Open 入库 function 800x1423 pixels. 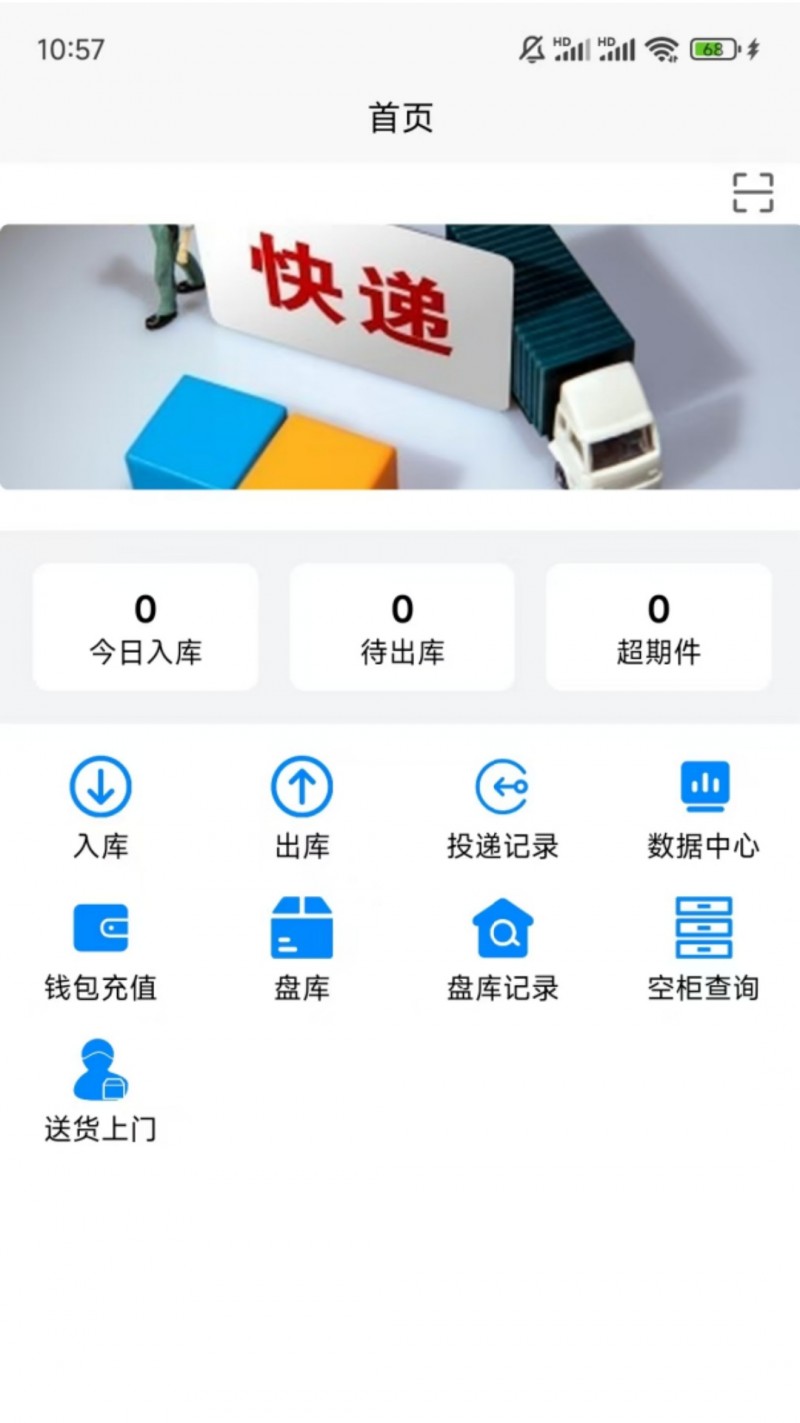[101, 806]
